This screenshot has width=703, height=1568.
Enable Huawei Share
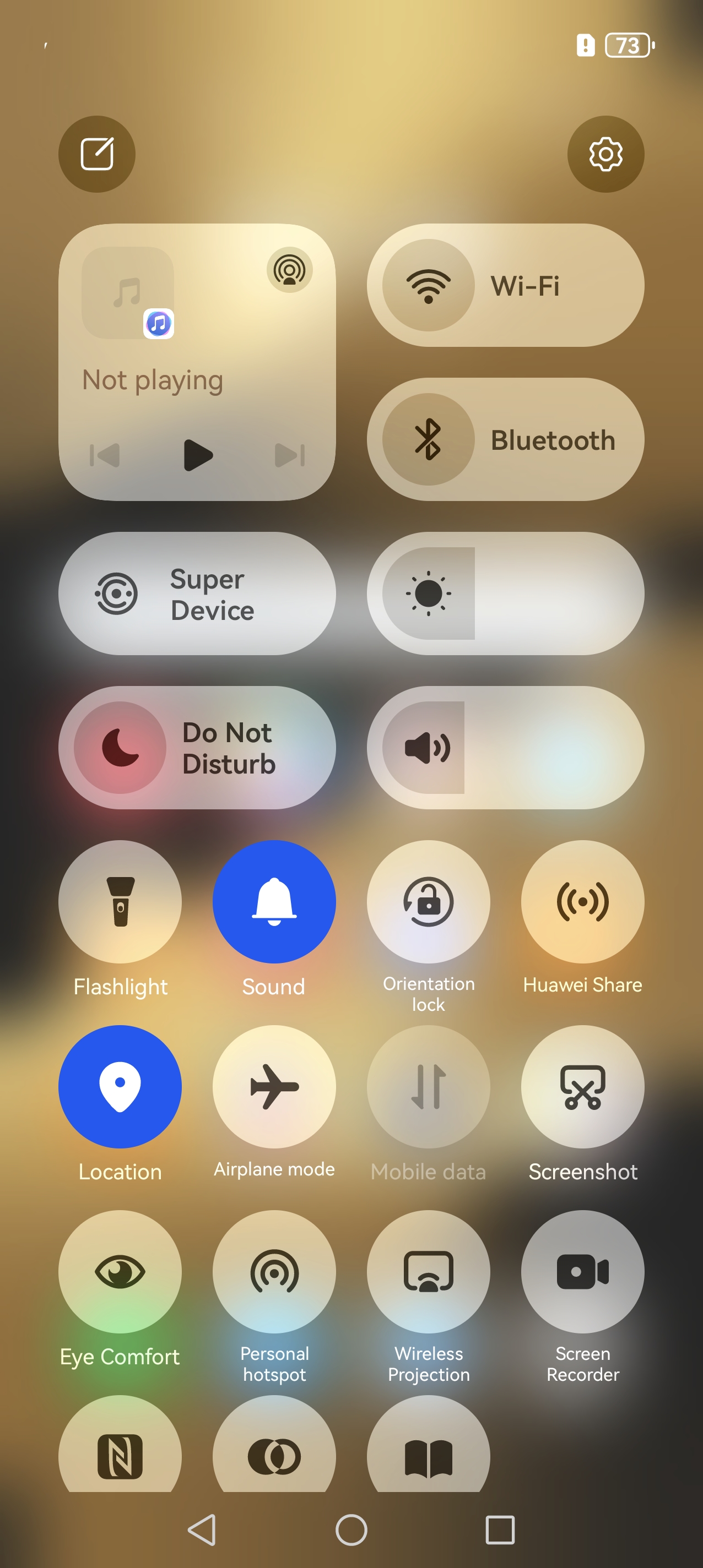[582, 901]
